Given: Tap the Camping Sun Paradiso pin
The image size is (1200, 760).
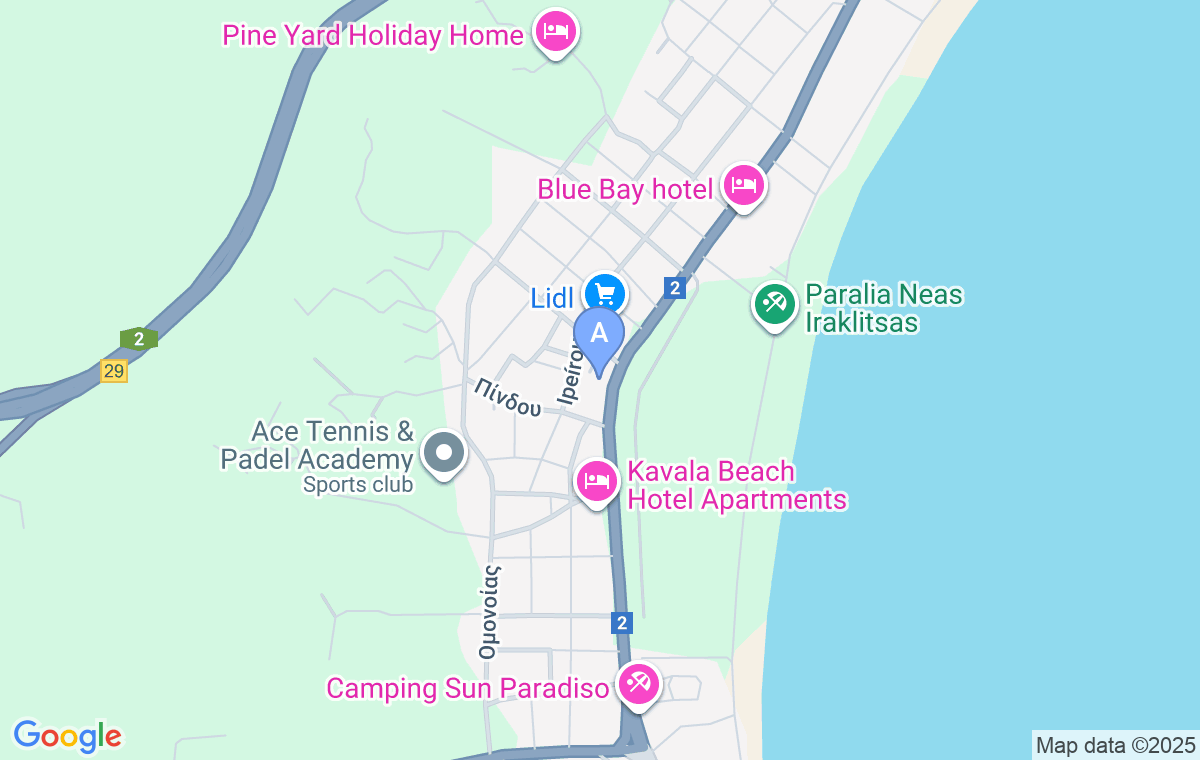Looking at the screenshot, I should 638,685.
